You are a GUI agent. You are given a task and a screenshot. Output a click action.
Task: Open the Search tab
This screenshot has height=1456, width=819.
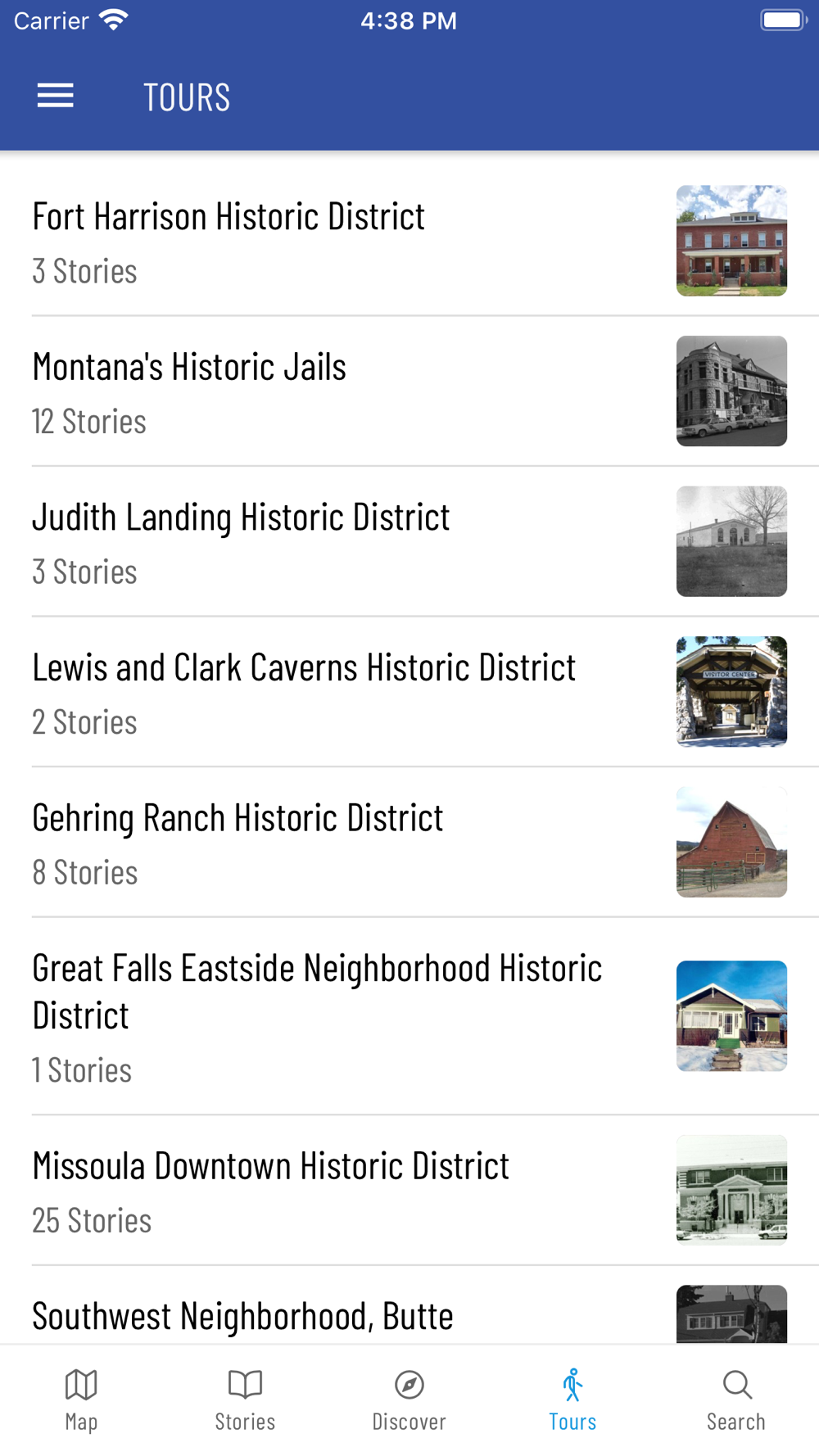[736, 1399]
